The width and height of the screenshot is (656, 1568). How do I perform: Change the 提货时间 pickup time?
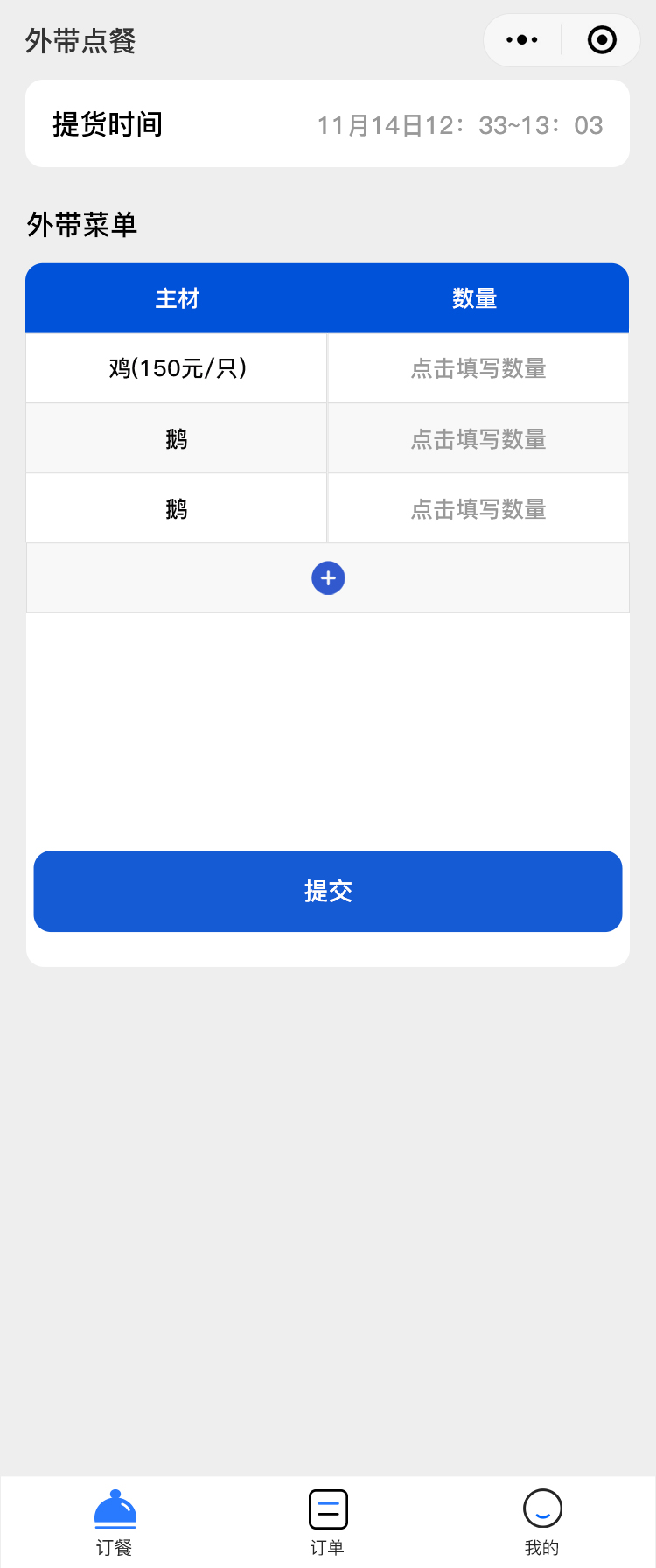pos(459,125)
